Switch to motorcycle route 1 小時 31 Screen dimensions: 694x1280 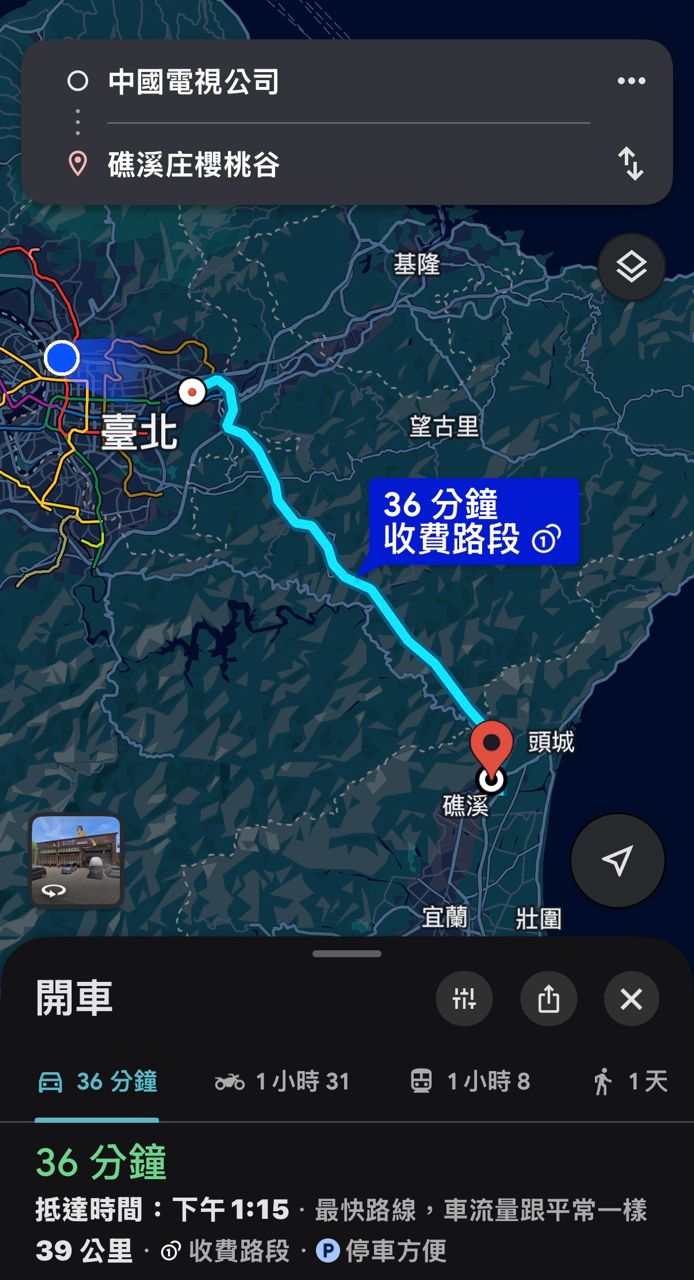pyautogui.click(x=283, y=1081)
